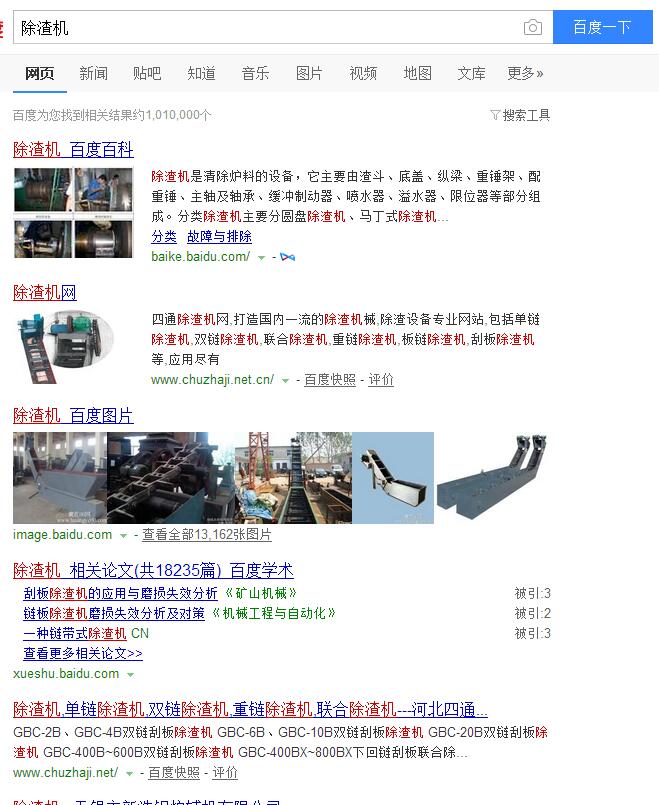View 百度快照 for www.chuzhaji.net.cn
Viewport: 659px width, 805px height.
click(x=330, y=380)
